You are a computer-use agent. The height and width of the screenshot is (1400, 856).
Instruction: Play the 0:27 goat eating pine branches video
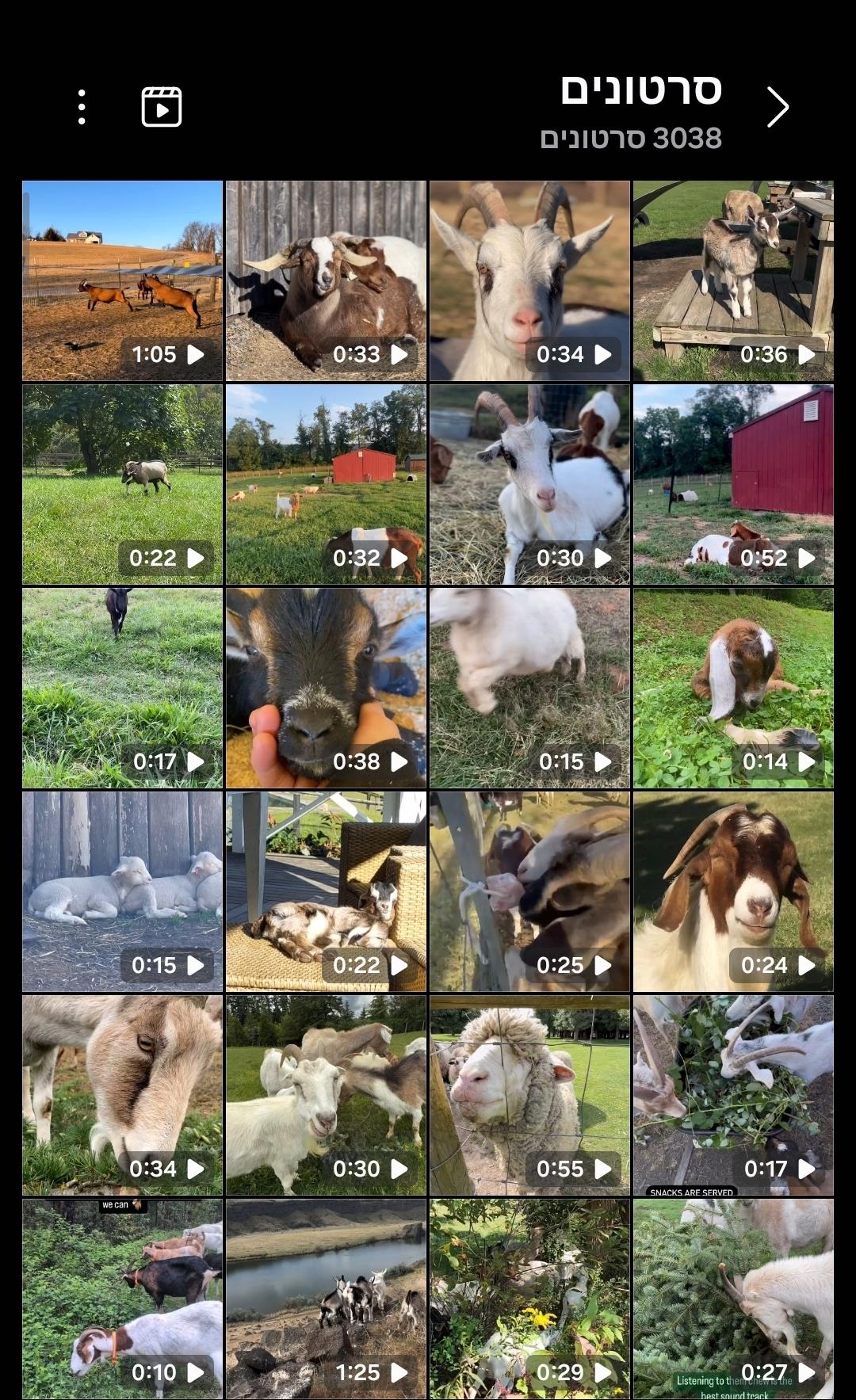[733, 1299]
